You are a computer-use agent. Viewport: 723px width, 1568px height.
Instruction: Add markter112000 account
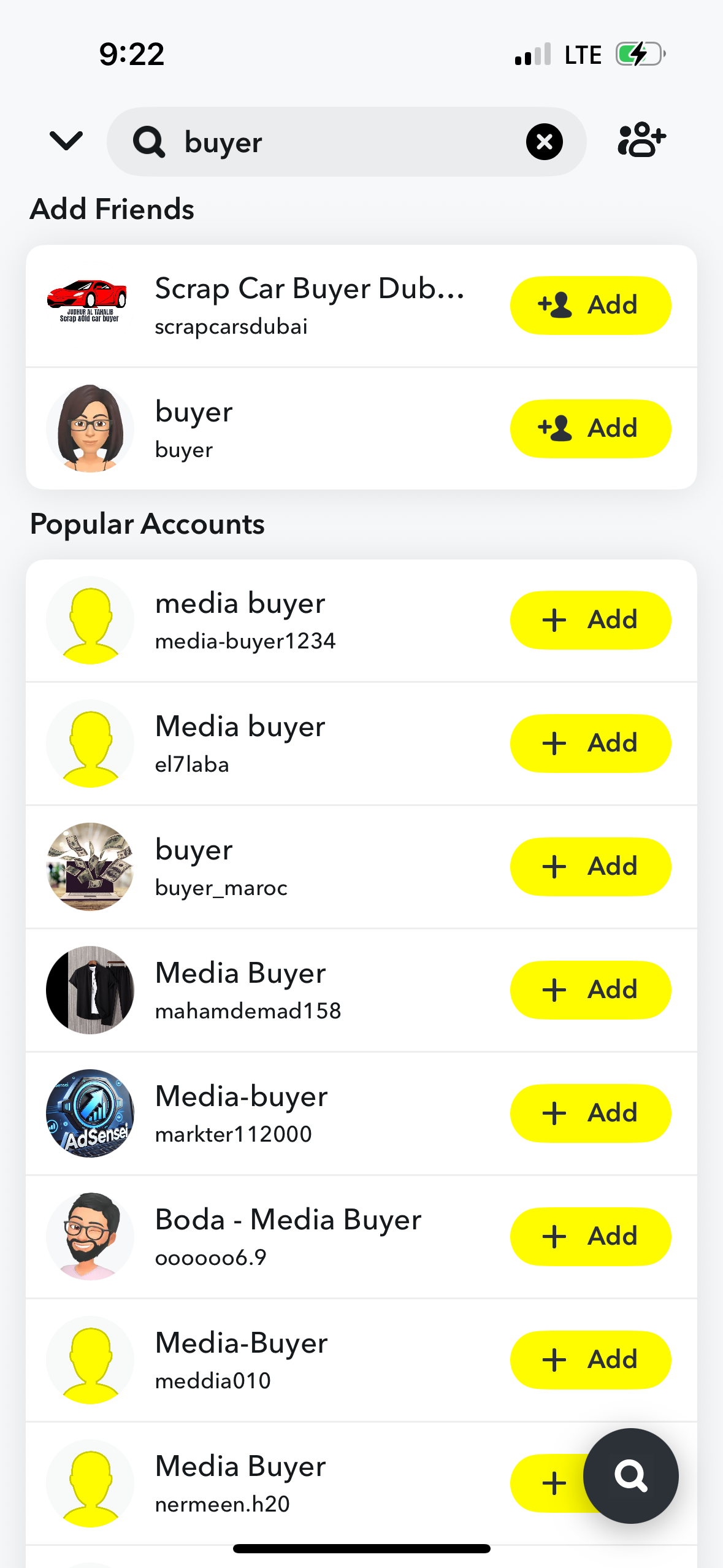click(590, 1113)
